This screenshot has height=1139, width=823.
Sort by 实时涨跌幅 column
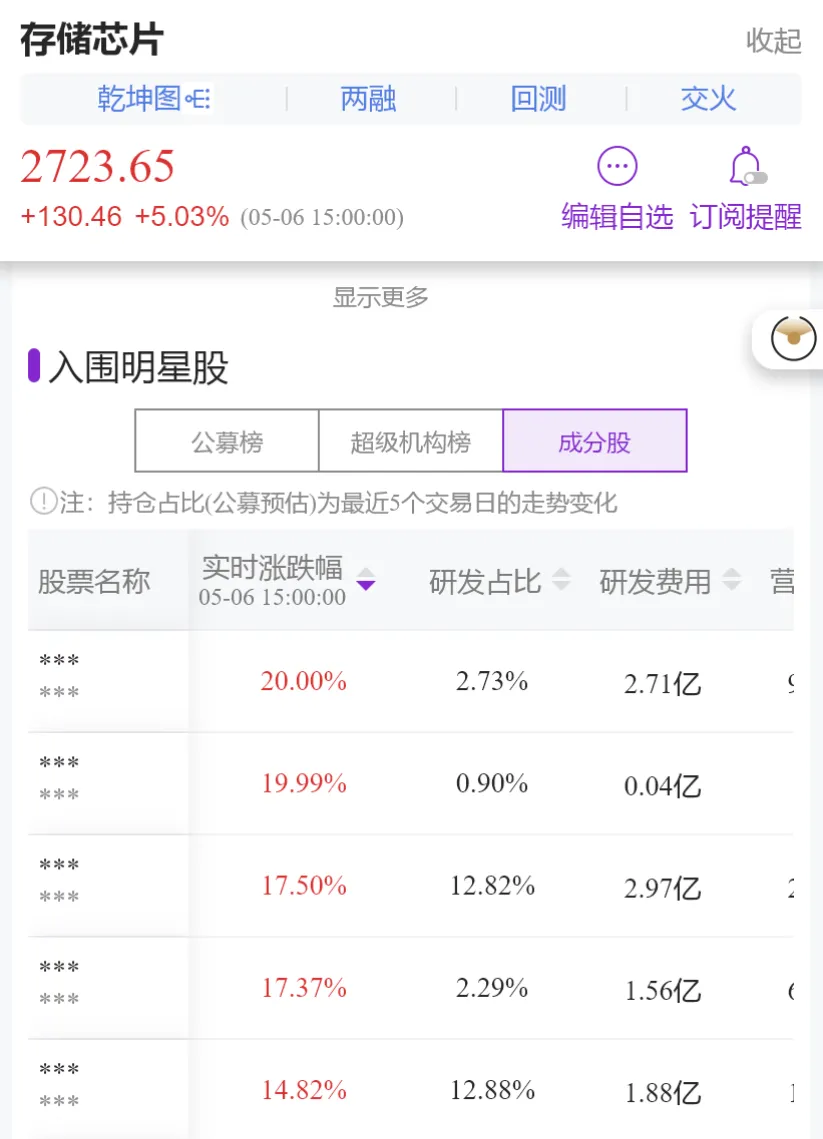click(288, 580)
